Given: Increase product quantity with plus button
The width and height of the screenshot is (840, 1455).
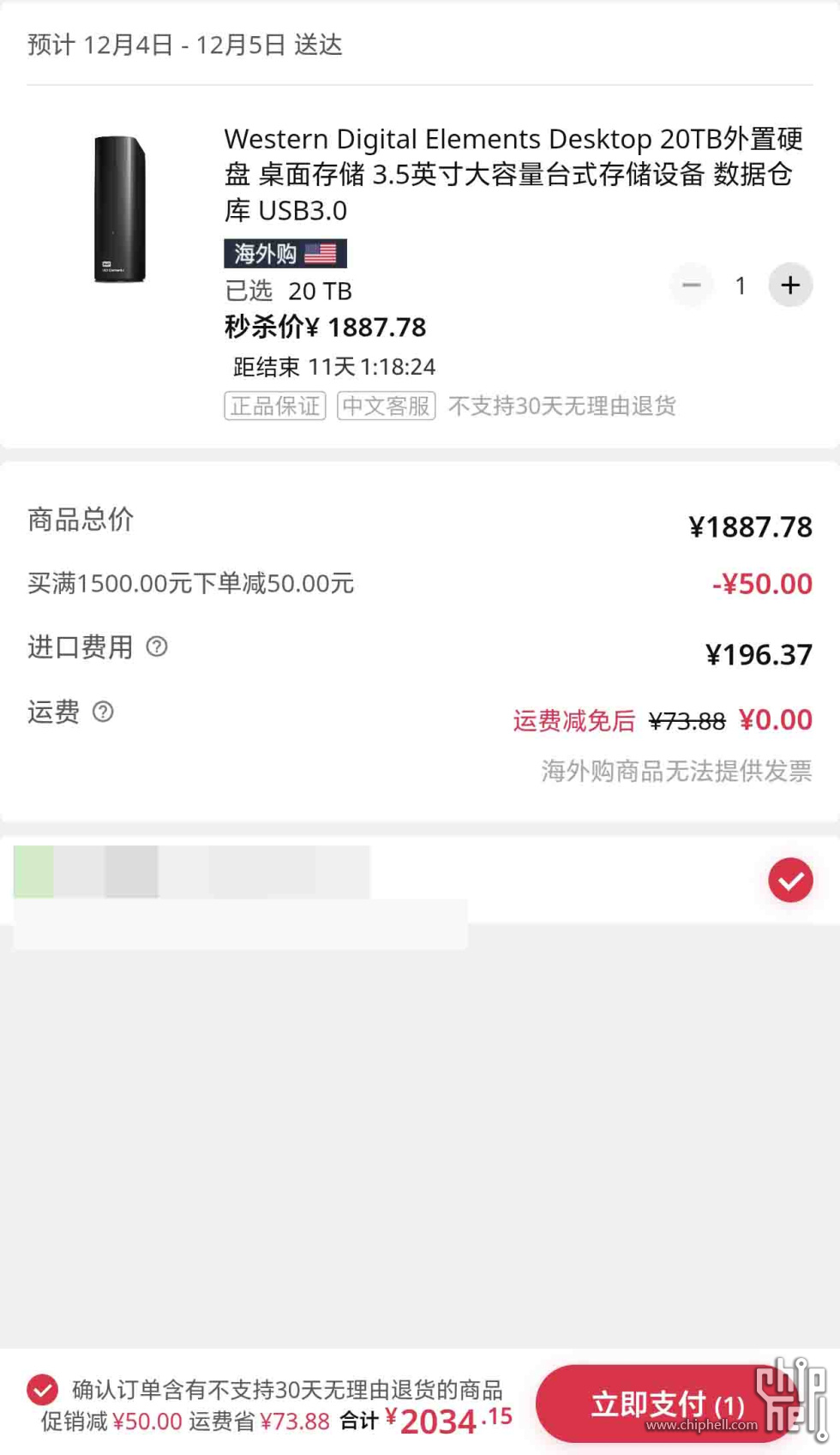Looking at the screenshot, I should pyautogui.click(x=790, y=285).
